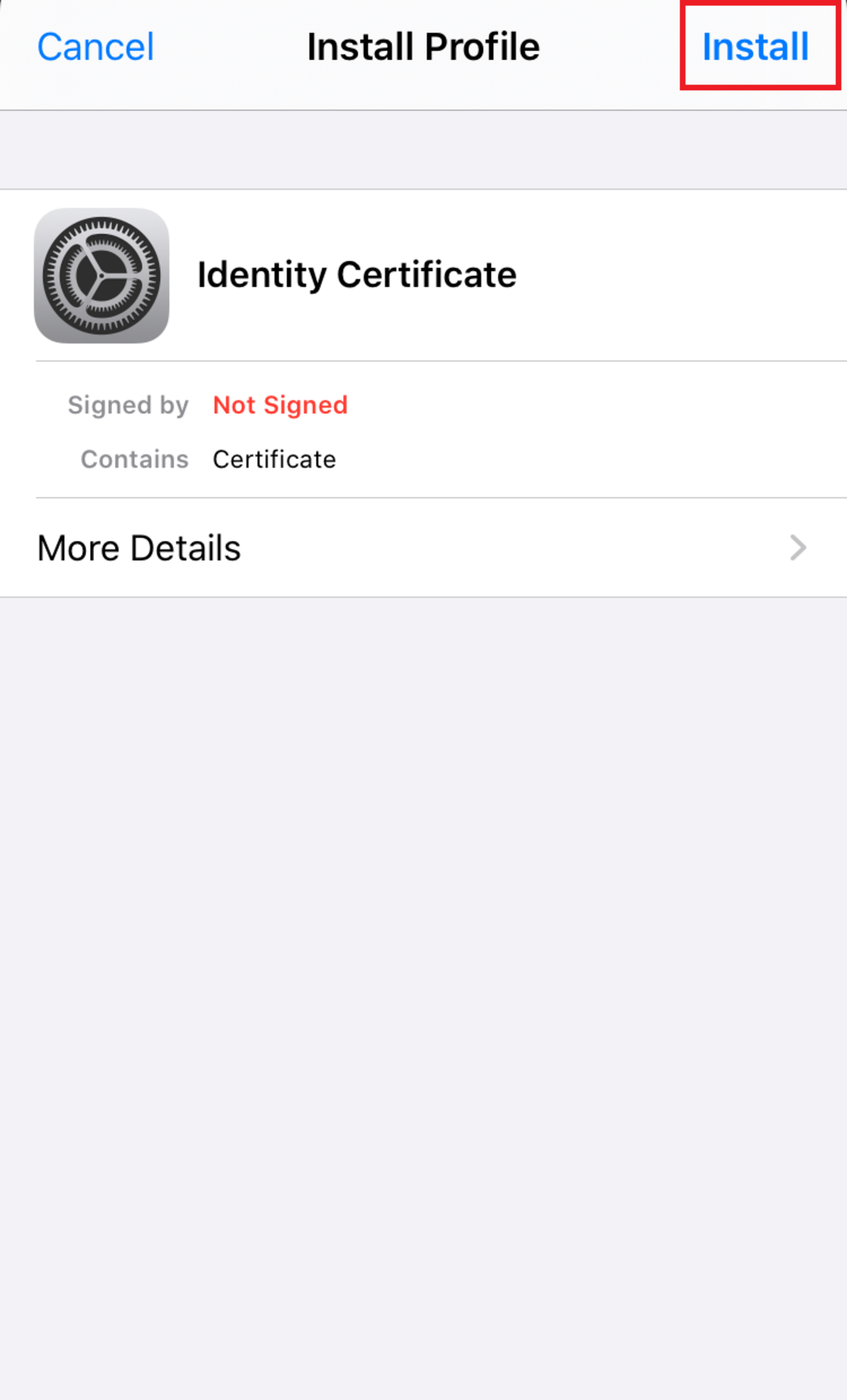Image resolution: width=847 pixels, height=1400 pixels.
Task: Cancel the profile installation
Action: tap(96, 46)
